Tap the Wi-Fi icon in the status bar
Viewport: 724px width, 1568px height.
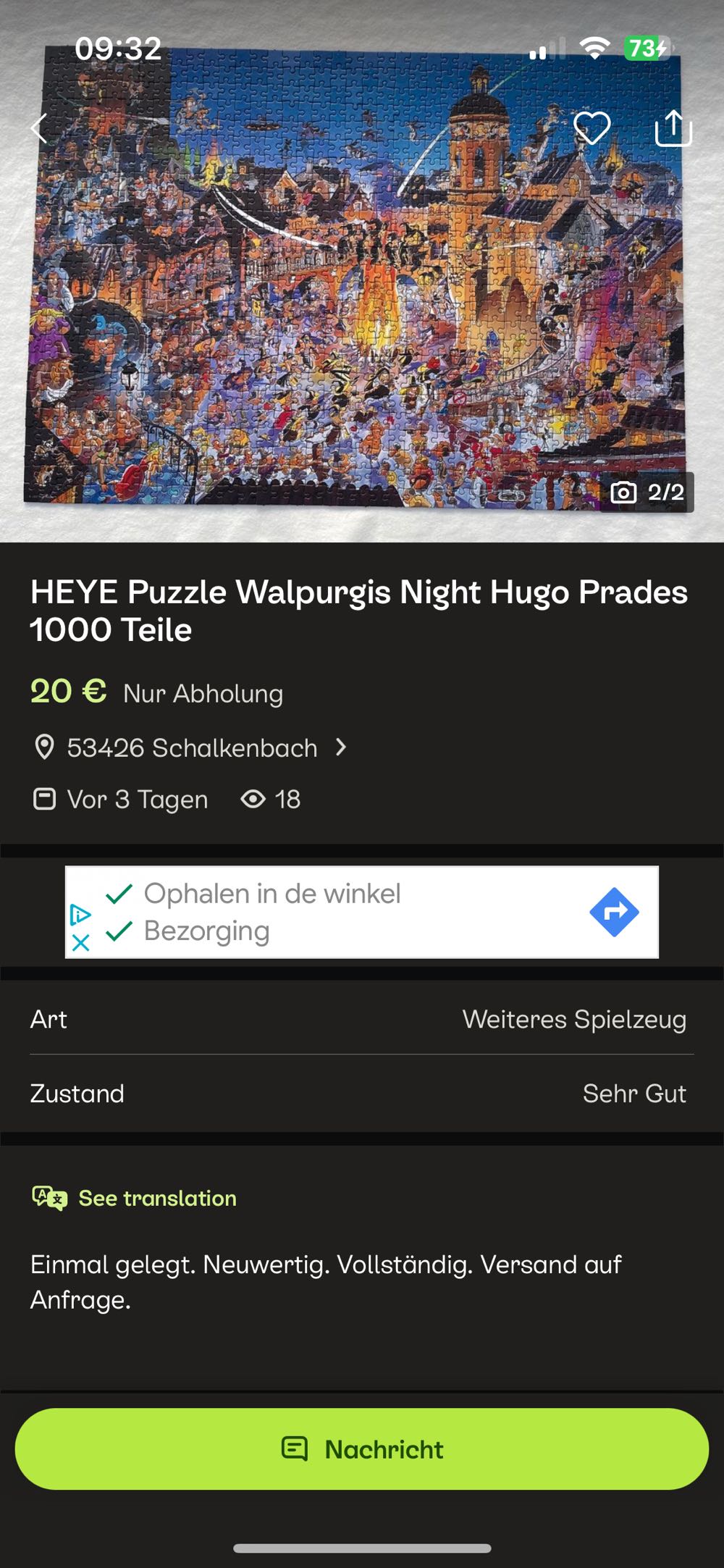point(594,45)
